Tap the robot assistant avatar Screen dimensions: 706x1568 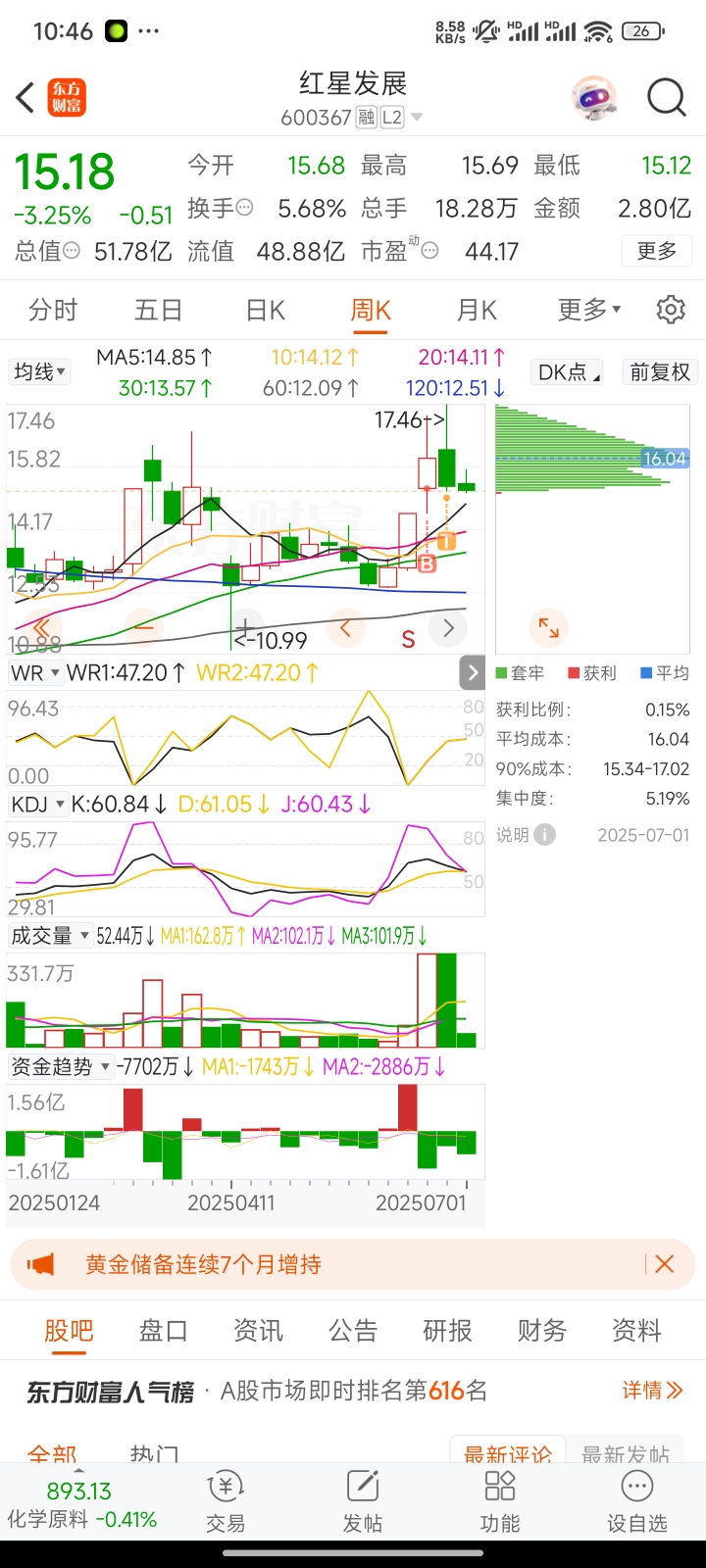tap(595, 98)
